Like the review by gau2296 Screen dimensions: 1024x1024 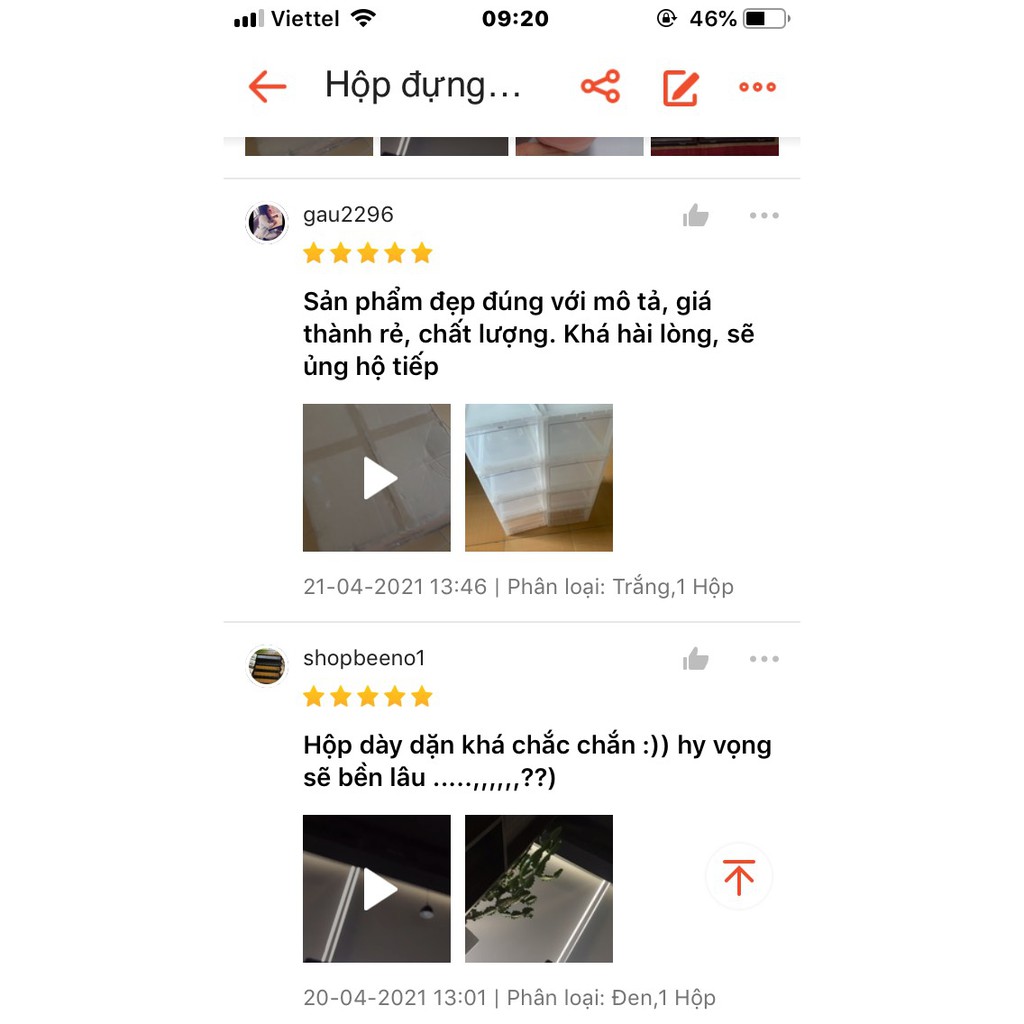(696, 215)
